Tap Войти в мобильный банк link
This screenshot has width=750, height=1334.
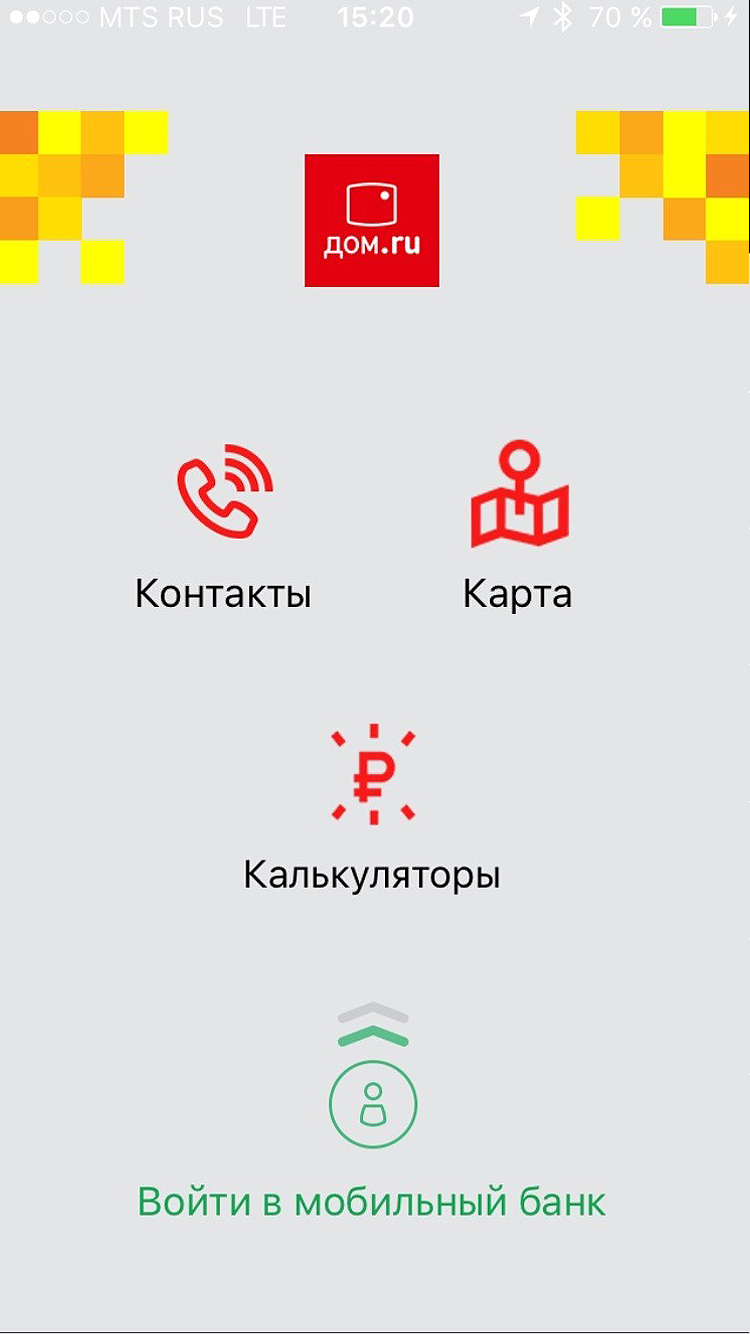(371, 1203)
